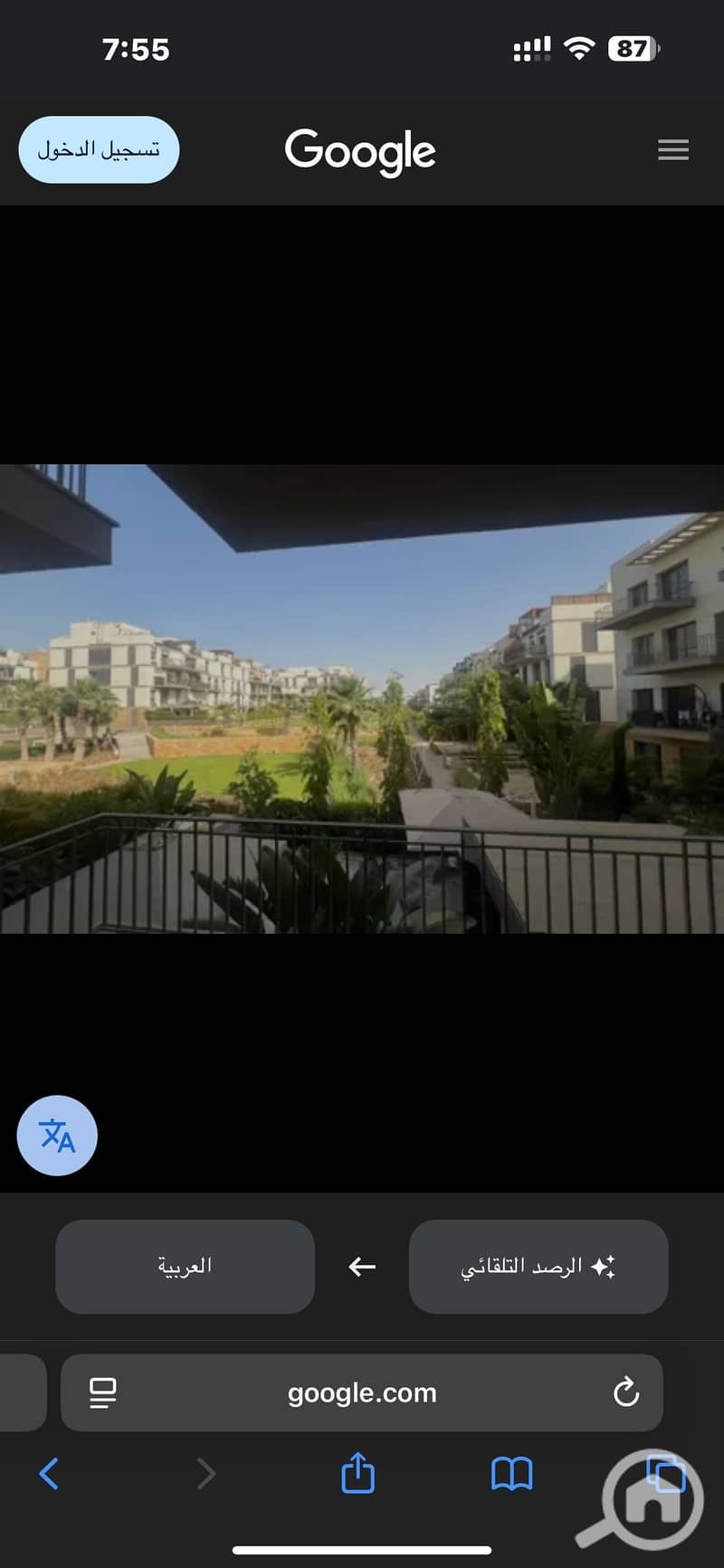Show open tabs

click(666, 1474)
